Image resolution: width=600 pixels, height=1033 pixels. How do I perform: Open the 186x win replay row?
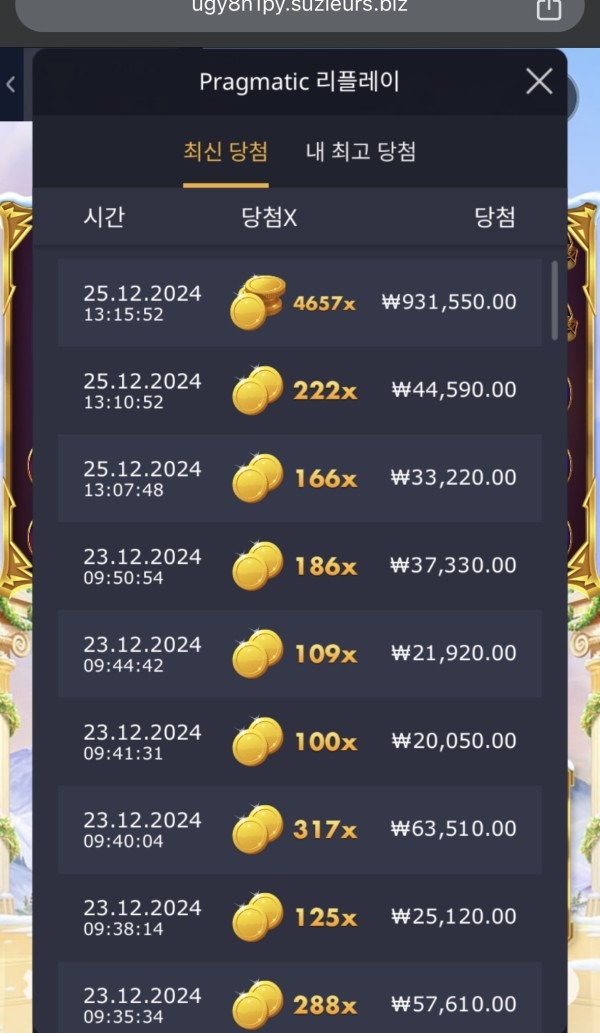[300, 566]
